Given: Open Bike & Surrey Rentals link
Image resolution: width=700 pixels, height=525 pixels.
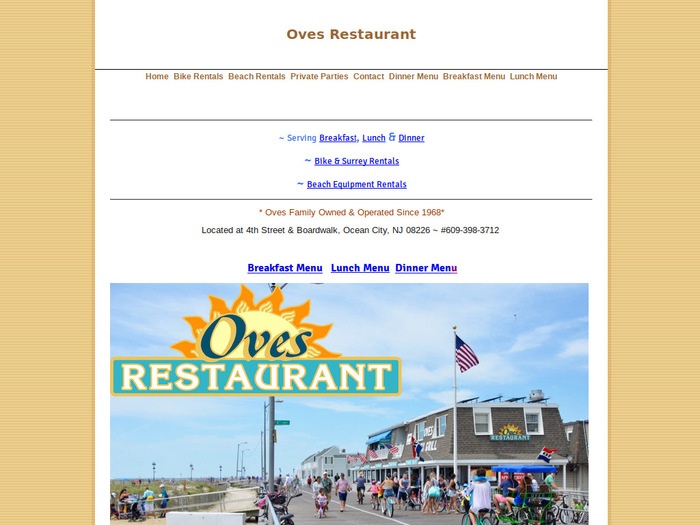Looking at the screenshot, I should pos(356,161).
